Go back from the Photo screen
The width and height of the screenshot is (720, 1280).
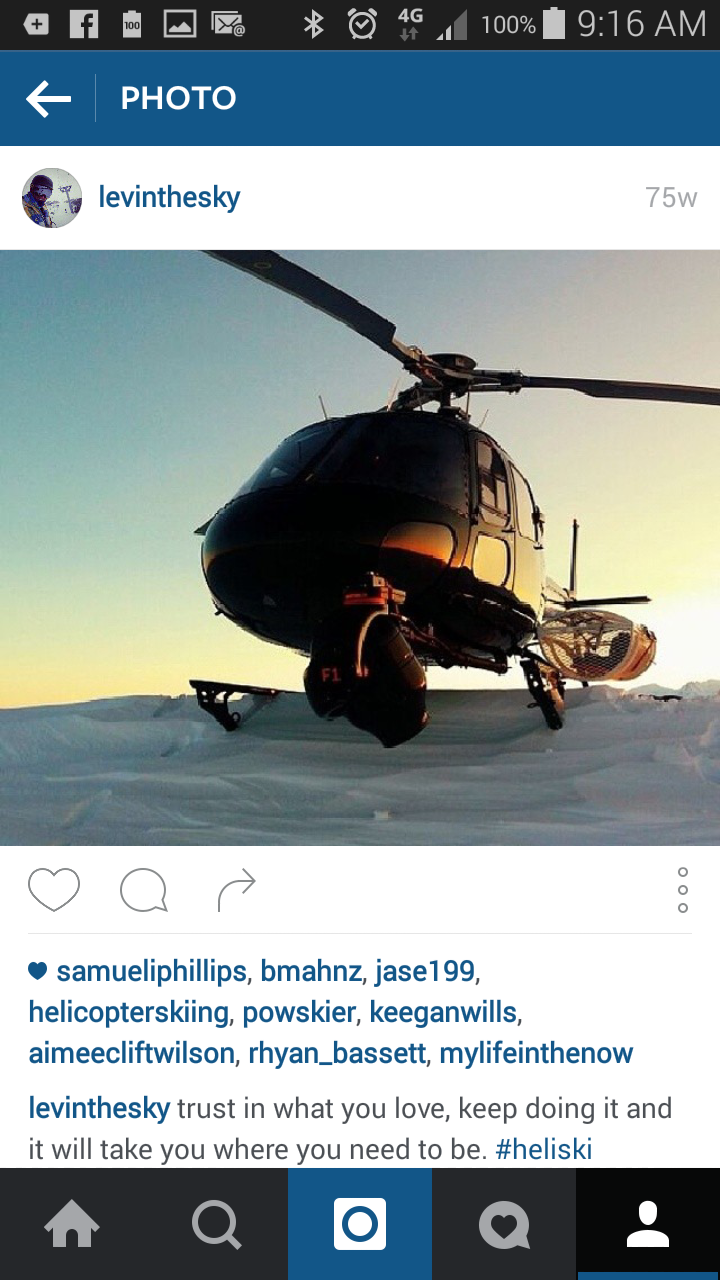48,98
